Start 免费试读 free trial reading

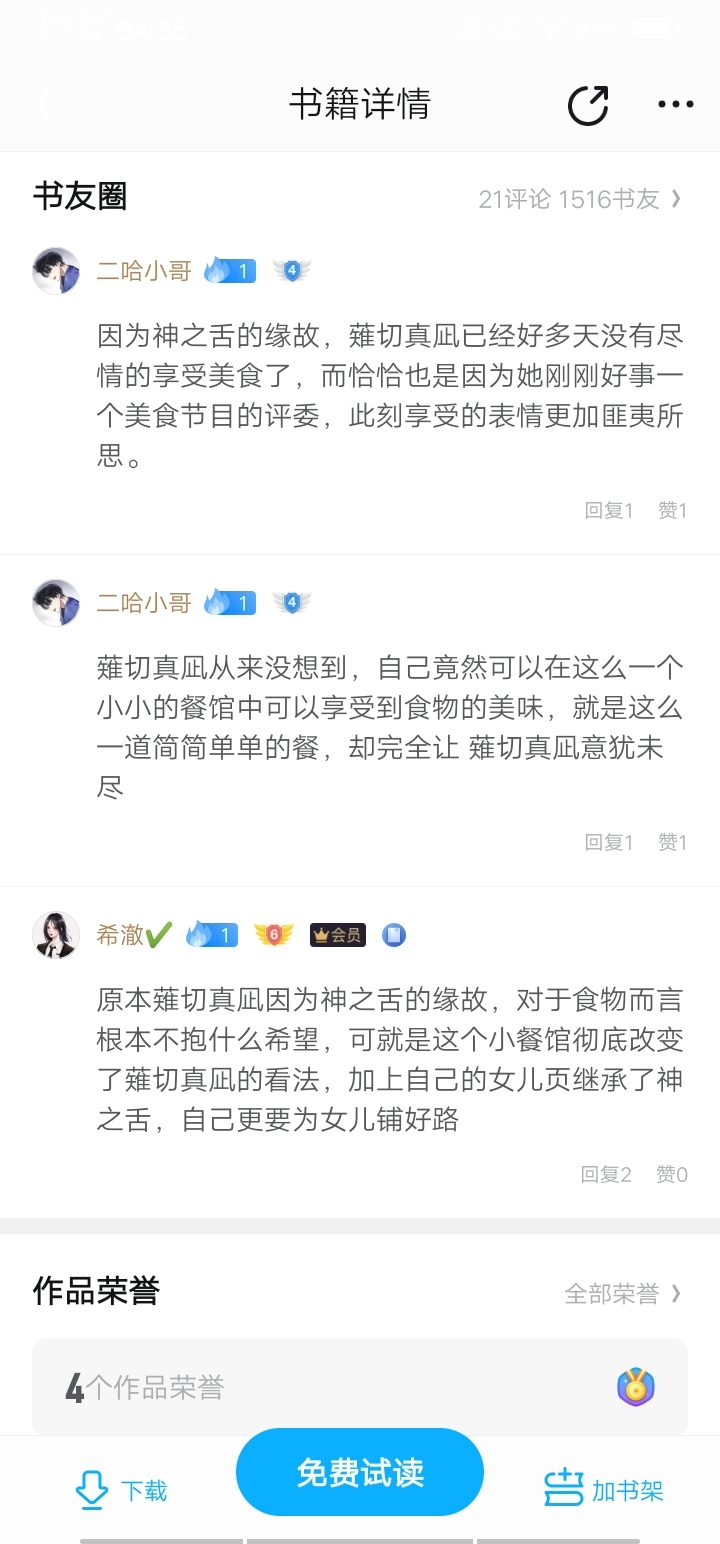pos(360,1472)
